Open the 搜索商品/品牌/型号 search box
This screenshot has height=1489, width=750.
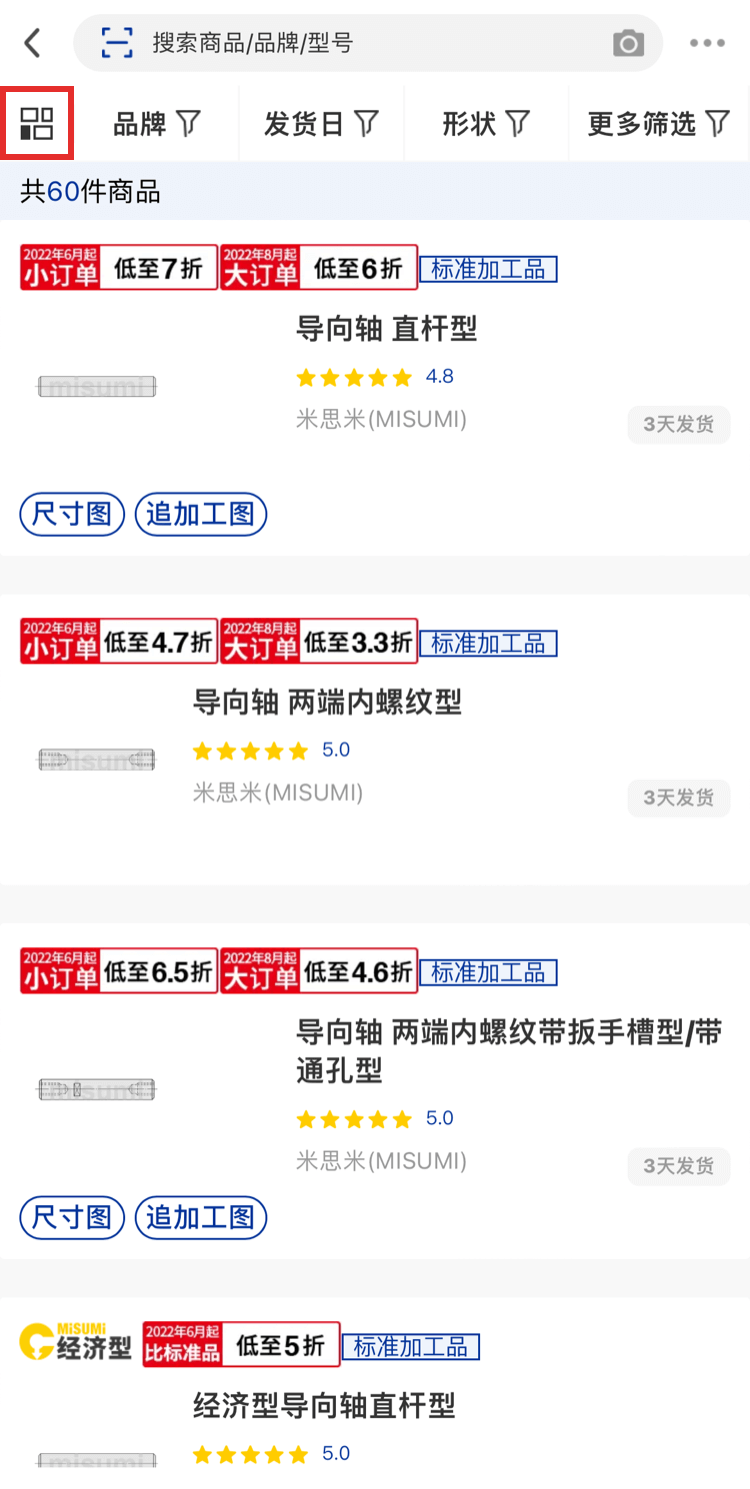370,43
